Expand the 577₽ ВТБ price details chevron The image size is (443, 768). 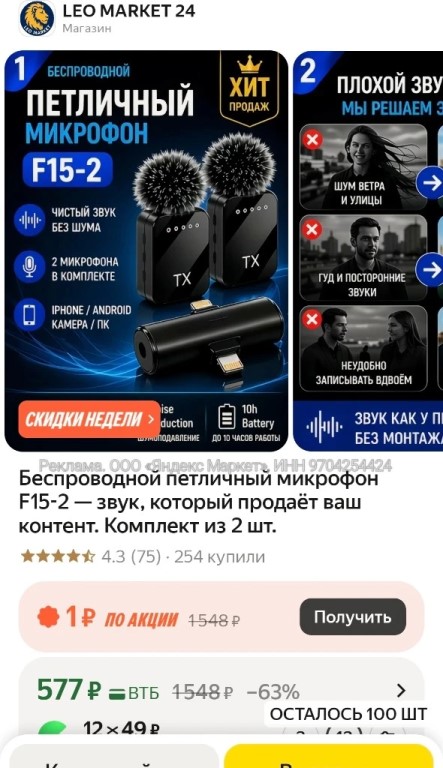(401, 691)
